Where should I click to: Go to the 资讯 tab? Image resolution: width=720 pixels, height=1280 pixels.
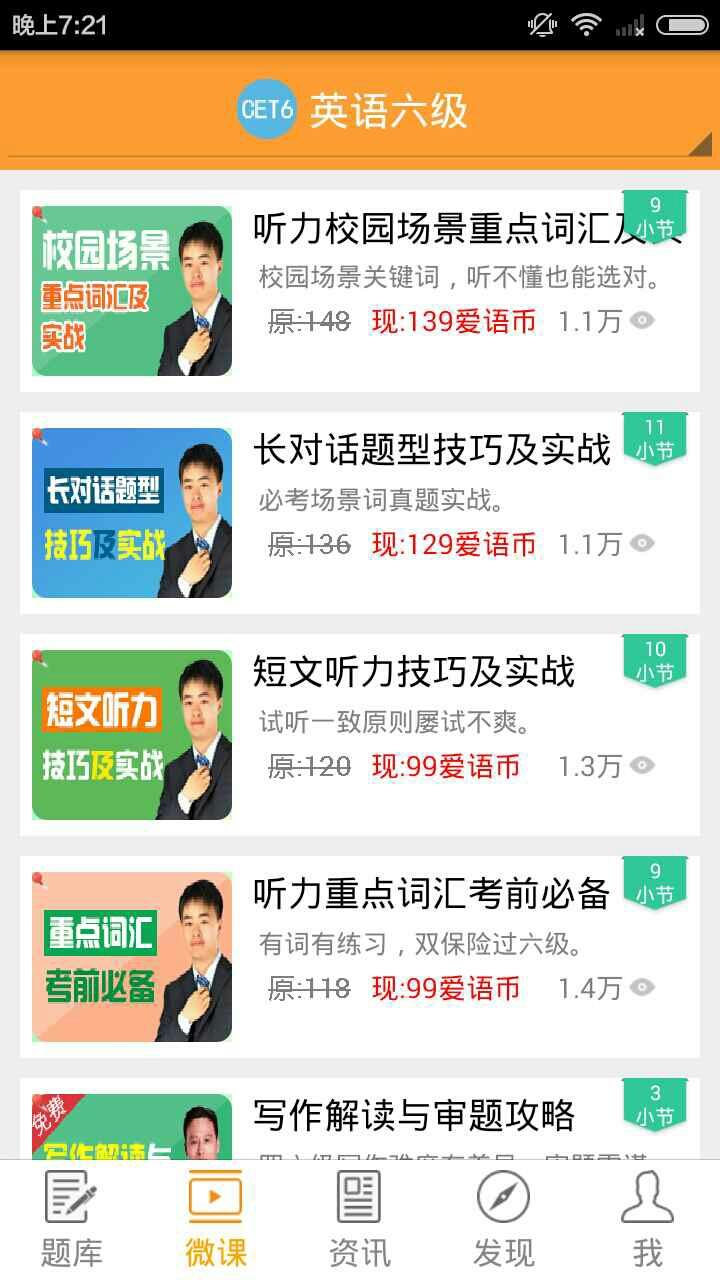tap(360, 1220)
